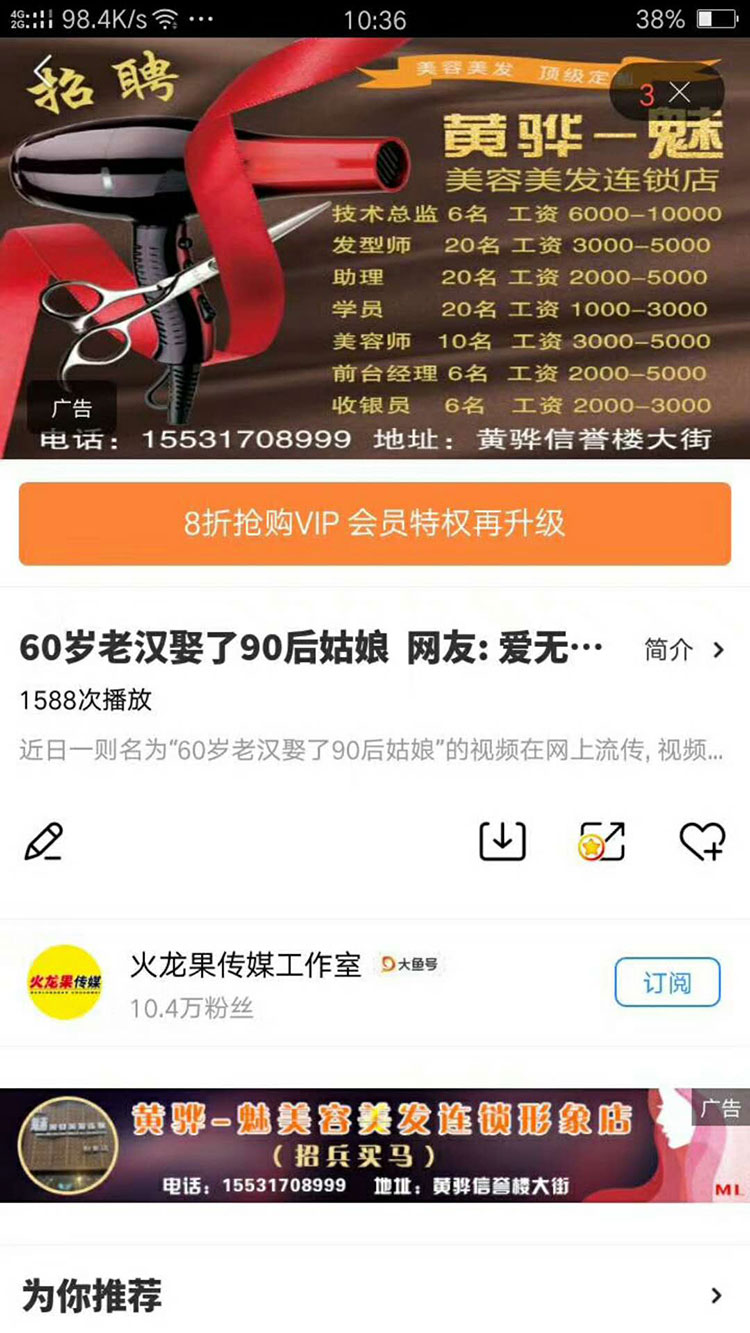Tap the starred share icon
Screen dimensions: 750x1333
[x=599, y=843]
